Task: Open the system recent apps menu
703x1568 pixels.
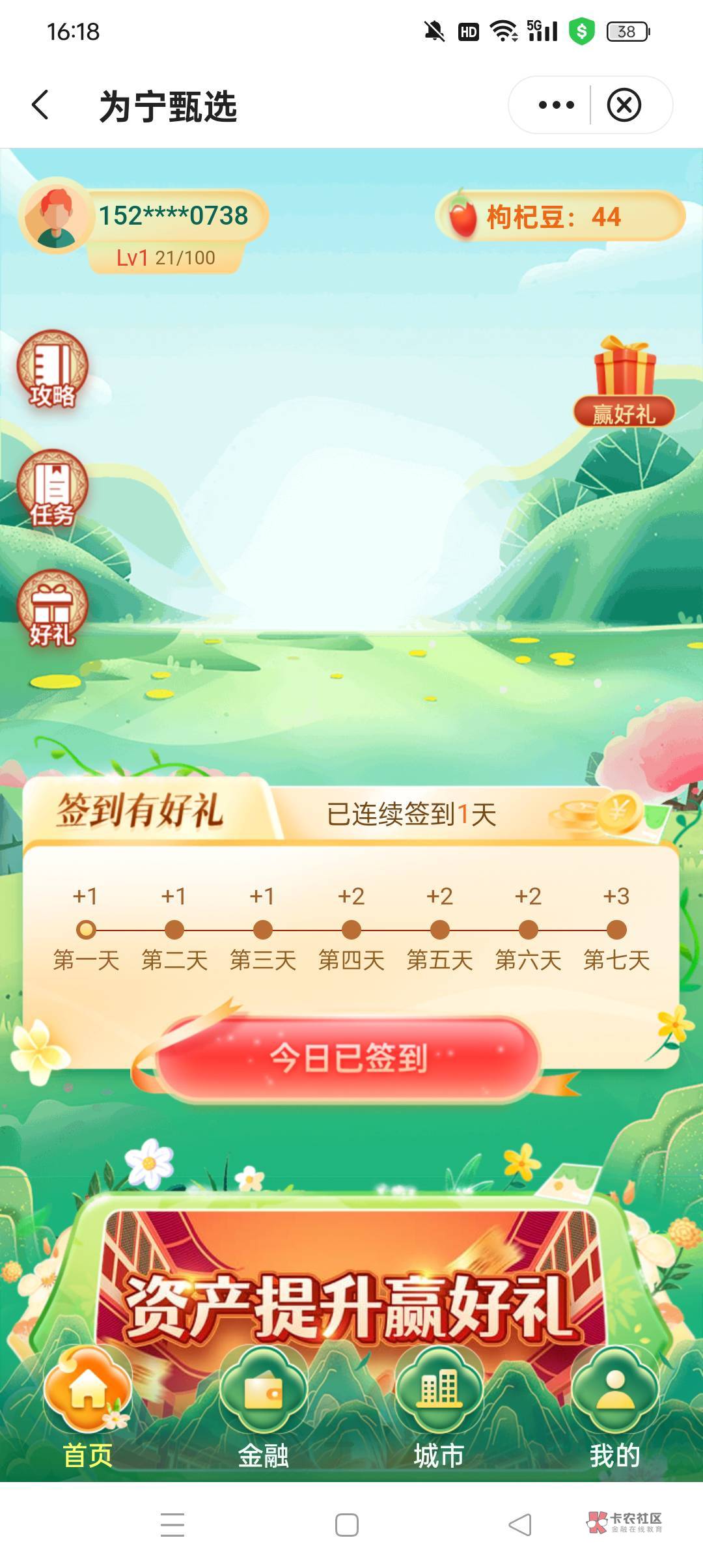Action: 172,1524
